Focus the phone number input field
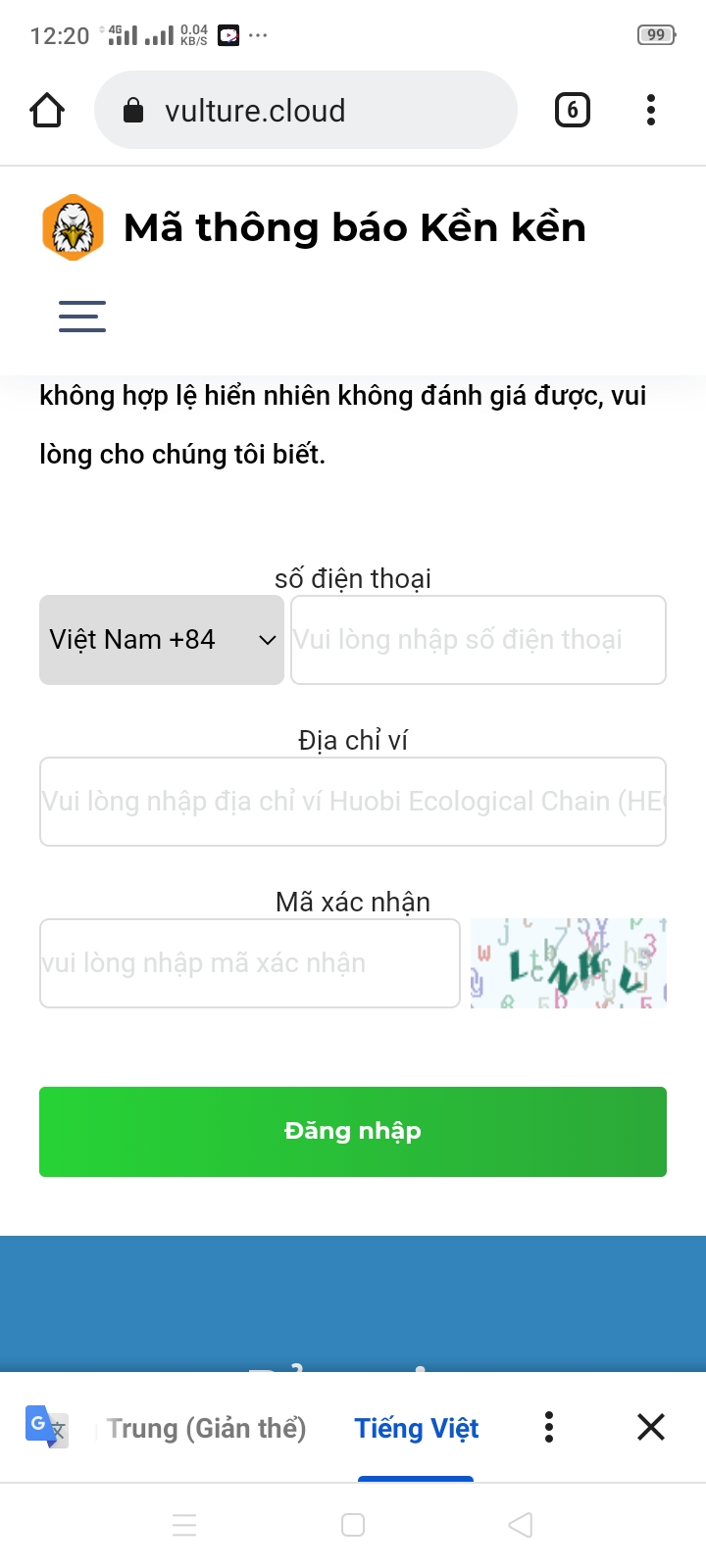This screenshot has width=706, height=1568. click(479, 640)
